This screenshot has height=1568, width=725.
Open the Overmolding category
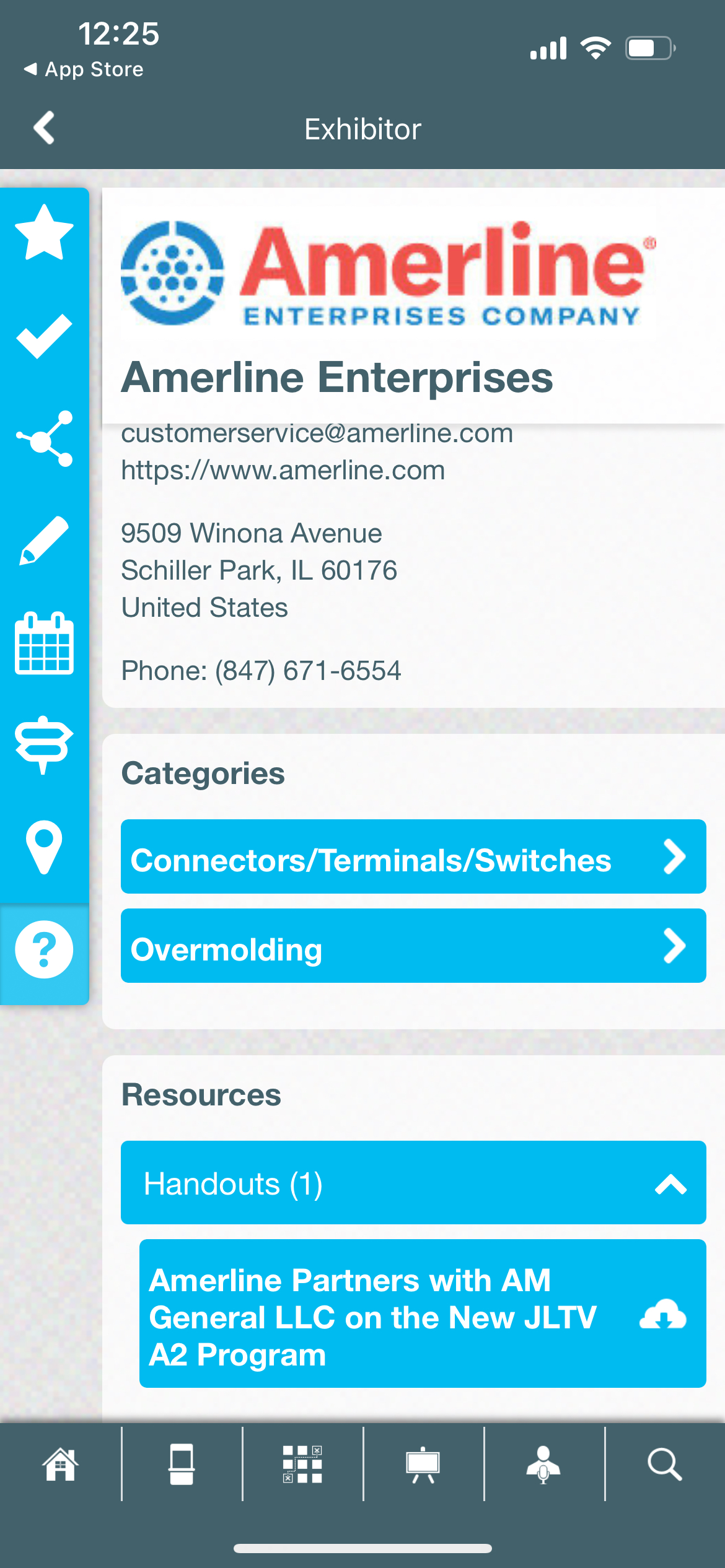(413, 946)
